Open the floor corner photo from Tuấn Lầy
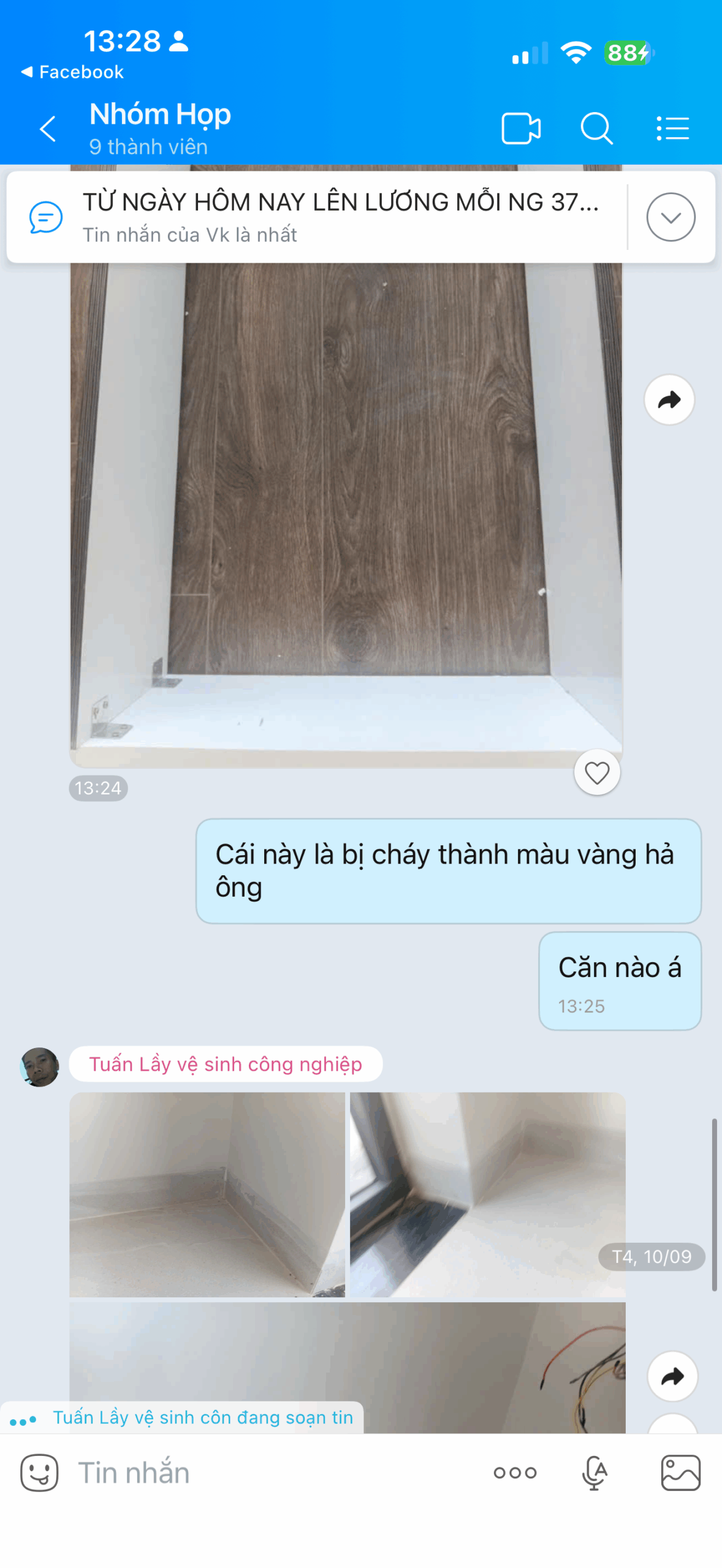722x1568 pixels. click(x=207, y=1194)
